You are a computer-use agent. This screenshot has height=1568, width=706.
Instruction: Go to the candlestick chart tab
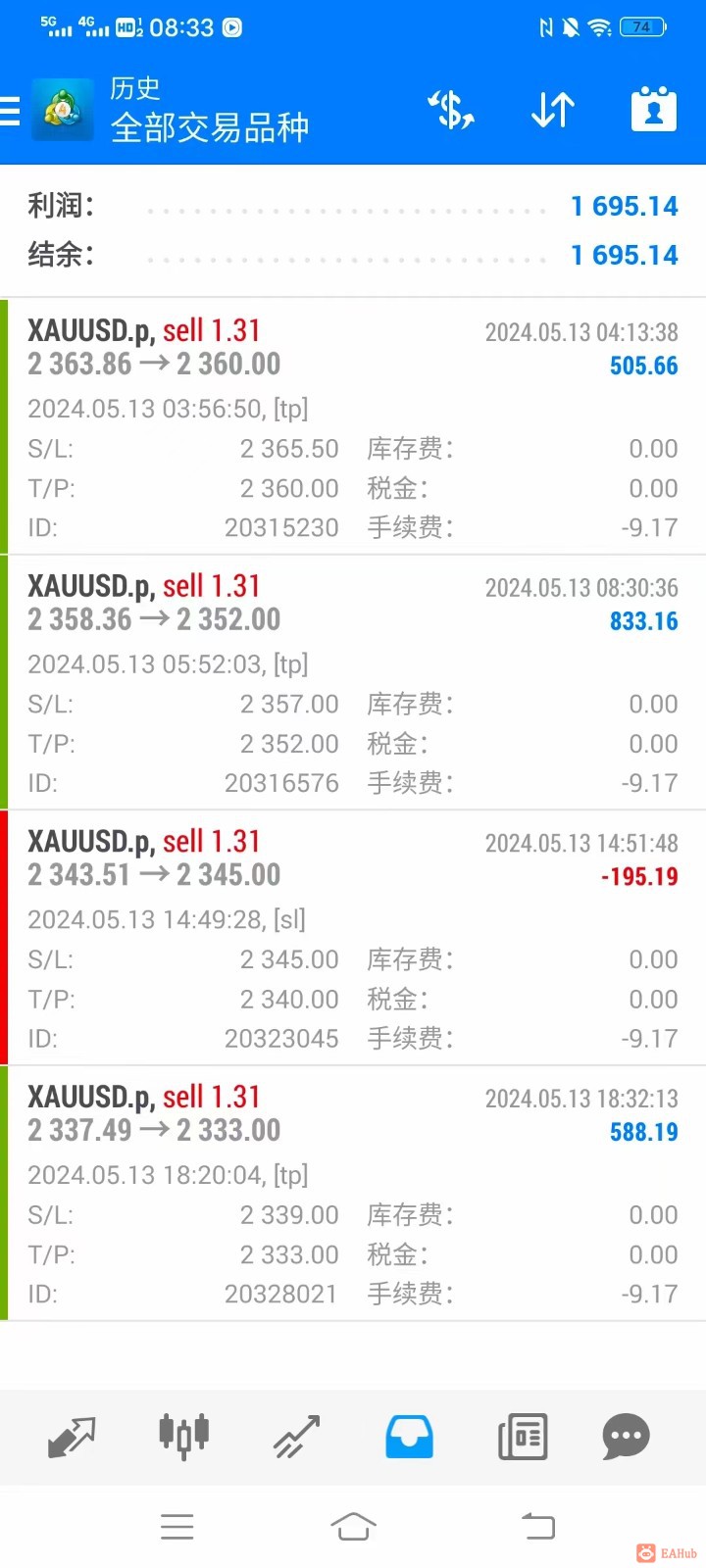click(184, 1437)
